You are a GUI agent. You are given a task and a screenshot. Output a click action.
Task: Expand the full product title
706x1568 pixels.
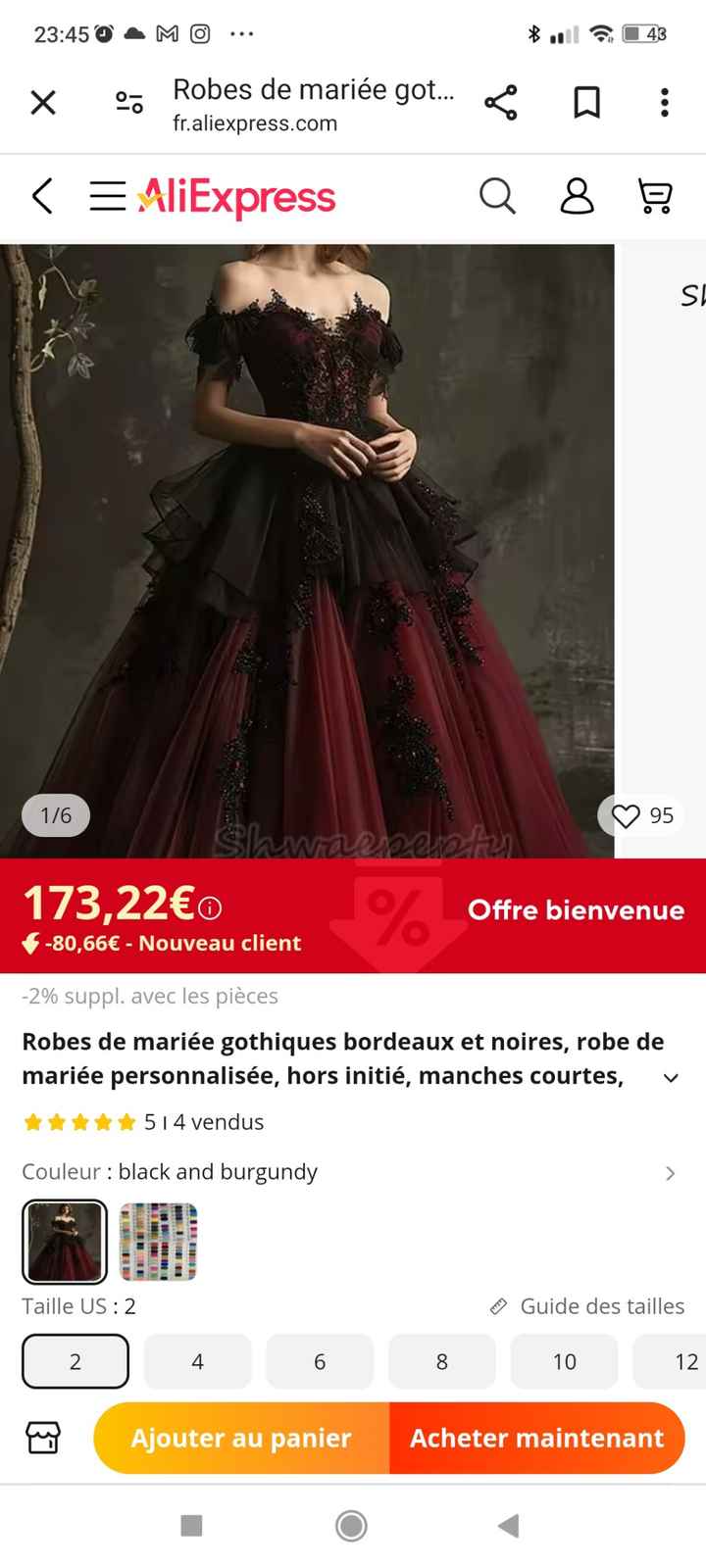[670, 1077]
